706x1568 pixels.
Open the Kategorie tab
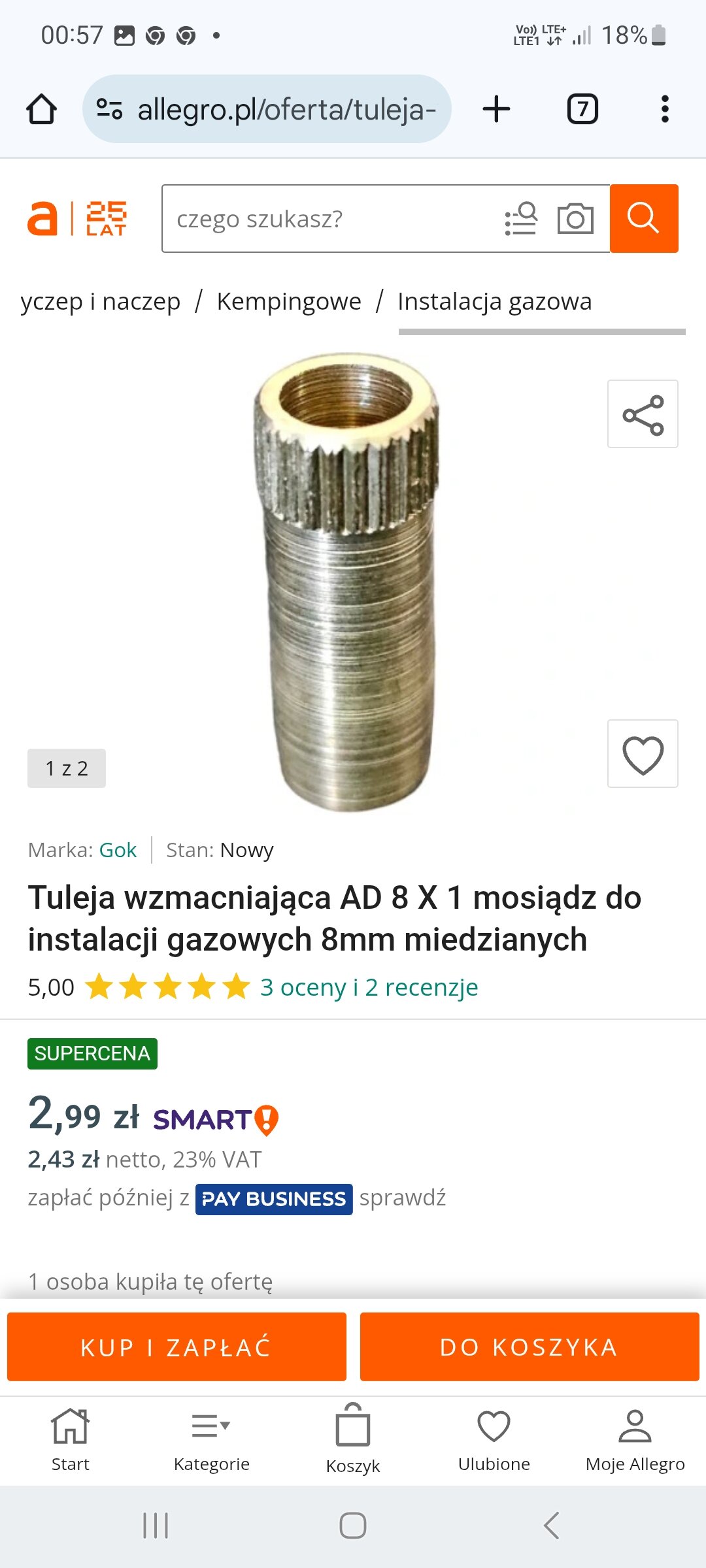212,1441
